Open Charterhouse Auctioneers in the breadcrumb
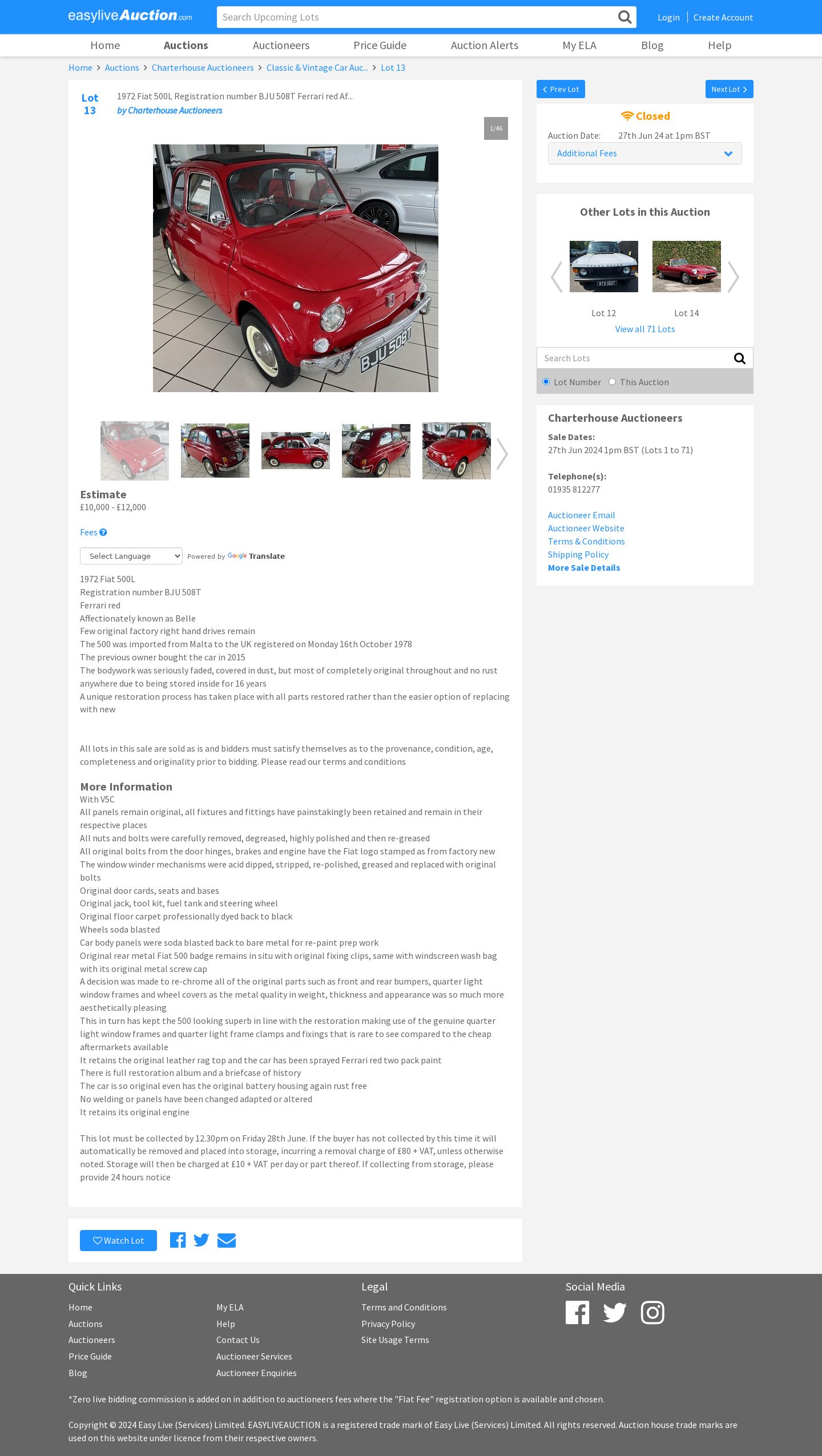 tap(203, 68)
